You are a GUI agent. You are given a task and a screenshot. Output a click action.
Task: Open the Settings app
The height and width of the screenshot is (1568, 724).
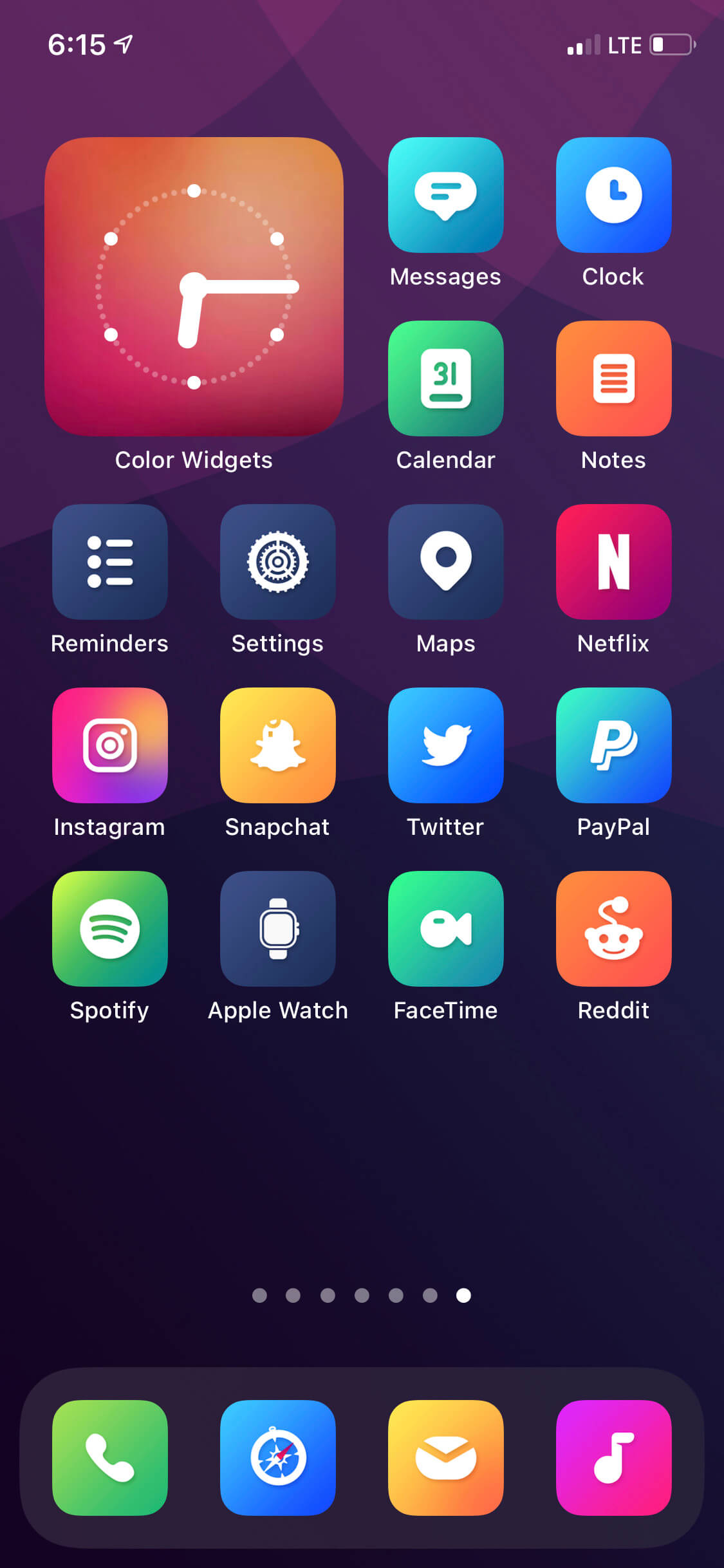(x=278, y=562)
